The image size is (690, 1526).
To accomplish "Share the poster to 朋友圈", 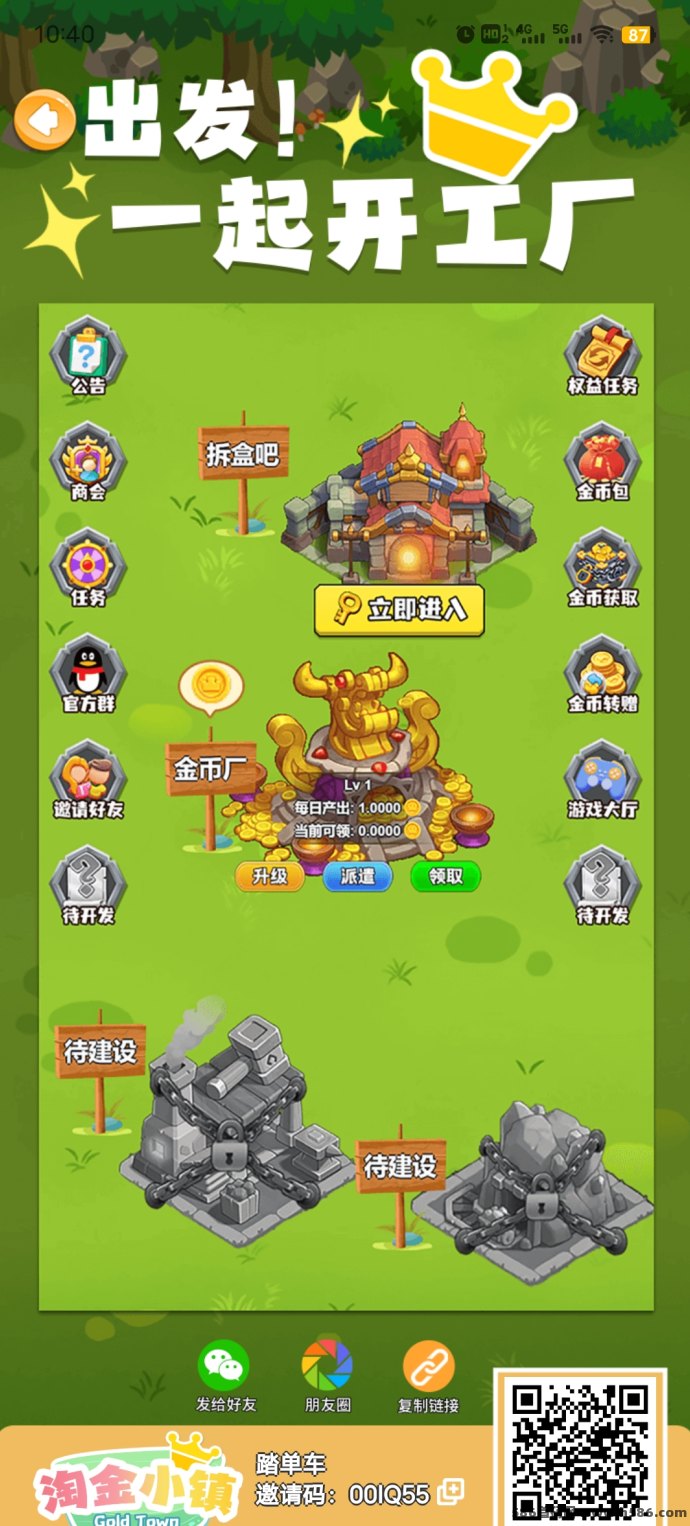I will [x=327, y=1366].
